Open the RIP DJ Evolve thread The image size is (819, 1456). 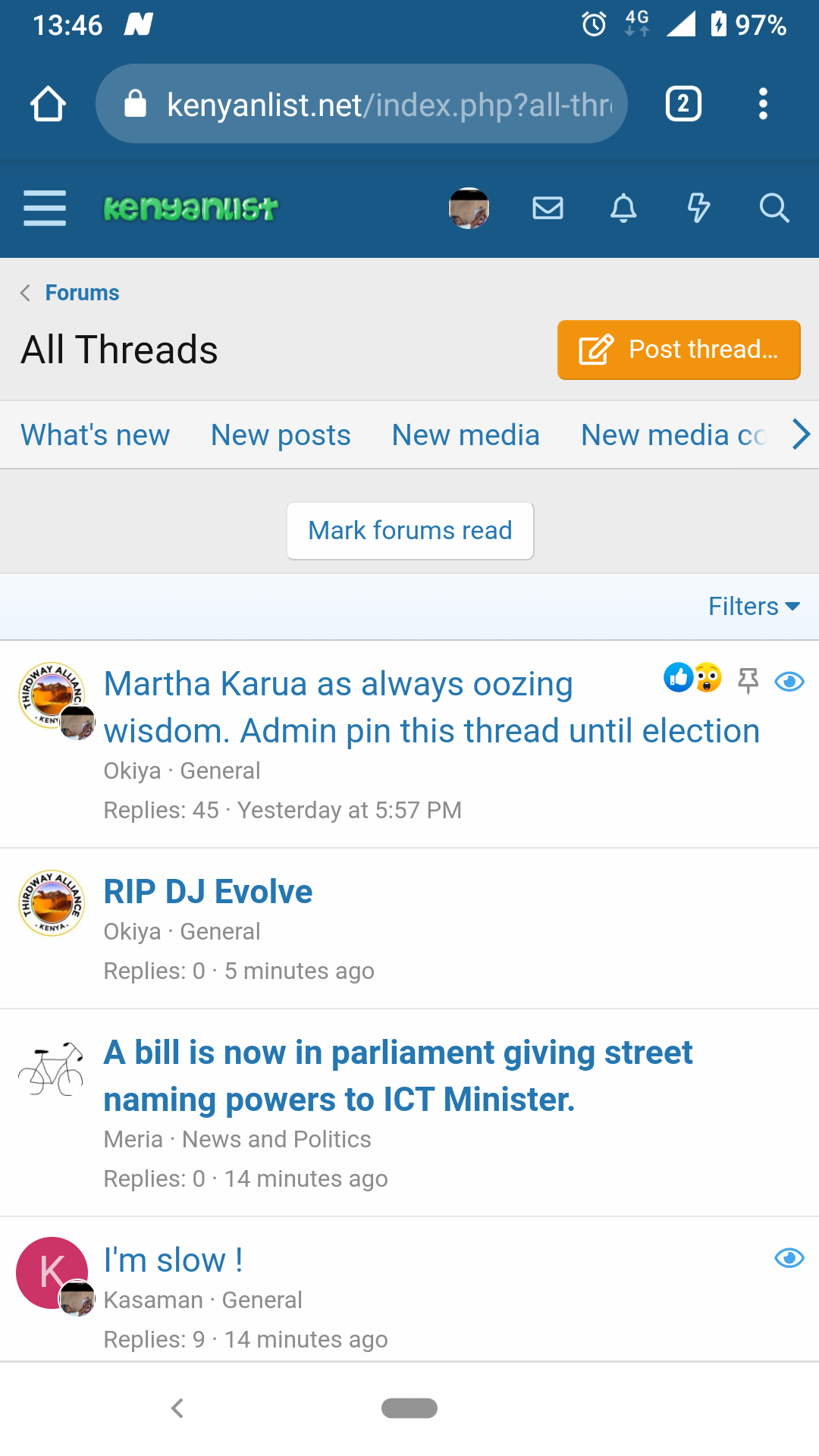[208, 892]
